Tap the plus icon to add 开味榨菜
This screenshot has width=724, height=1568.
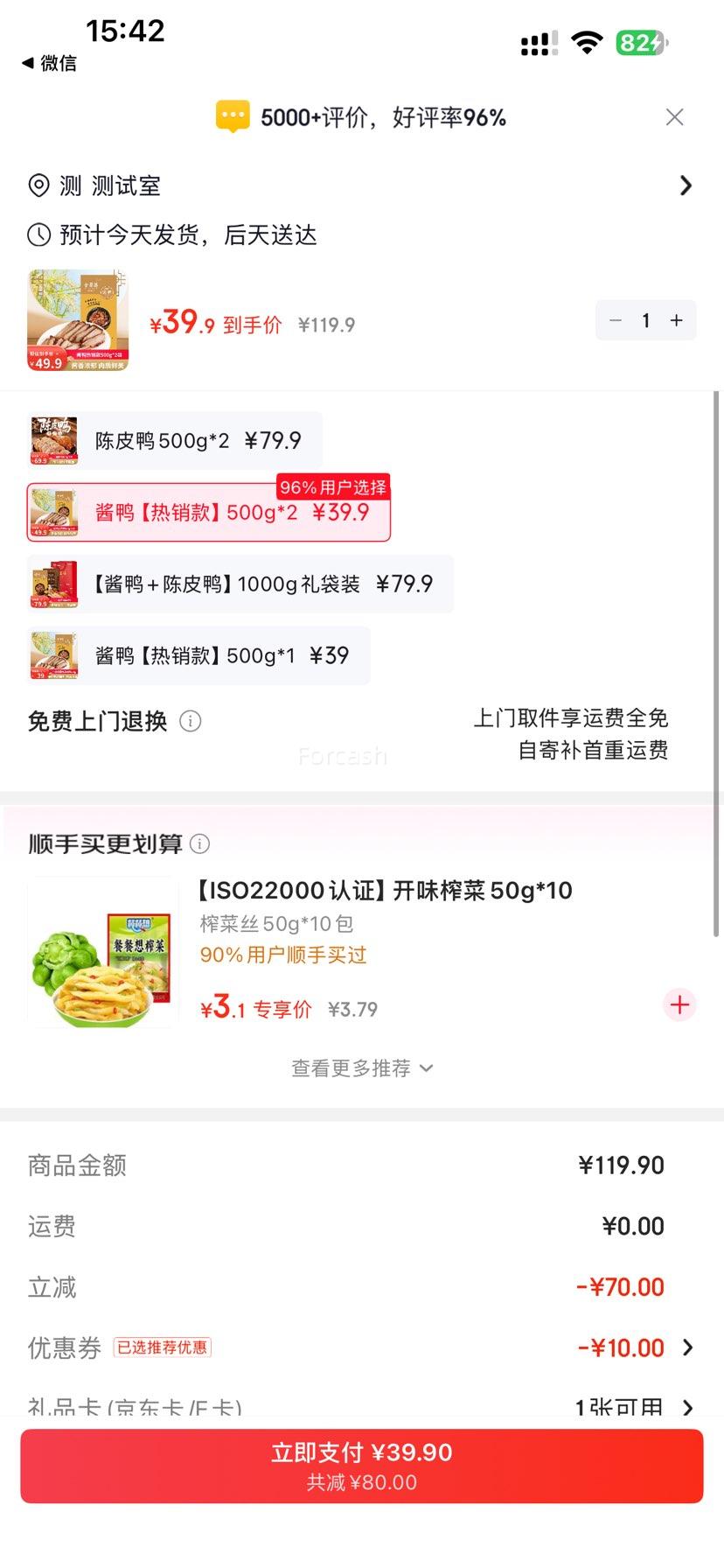pos(679,1004)
